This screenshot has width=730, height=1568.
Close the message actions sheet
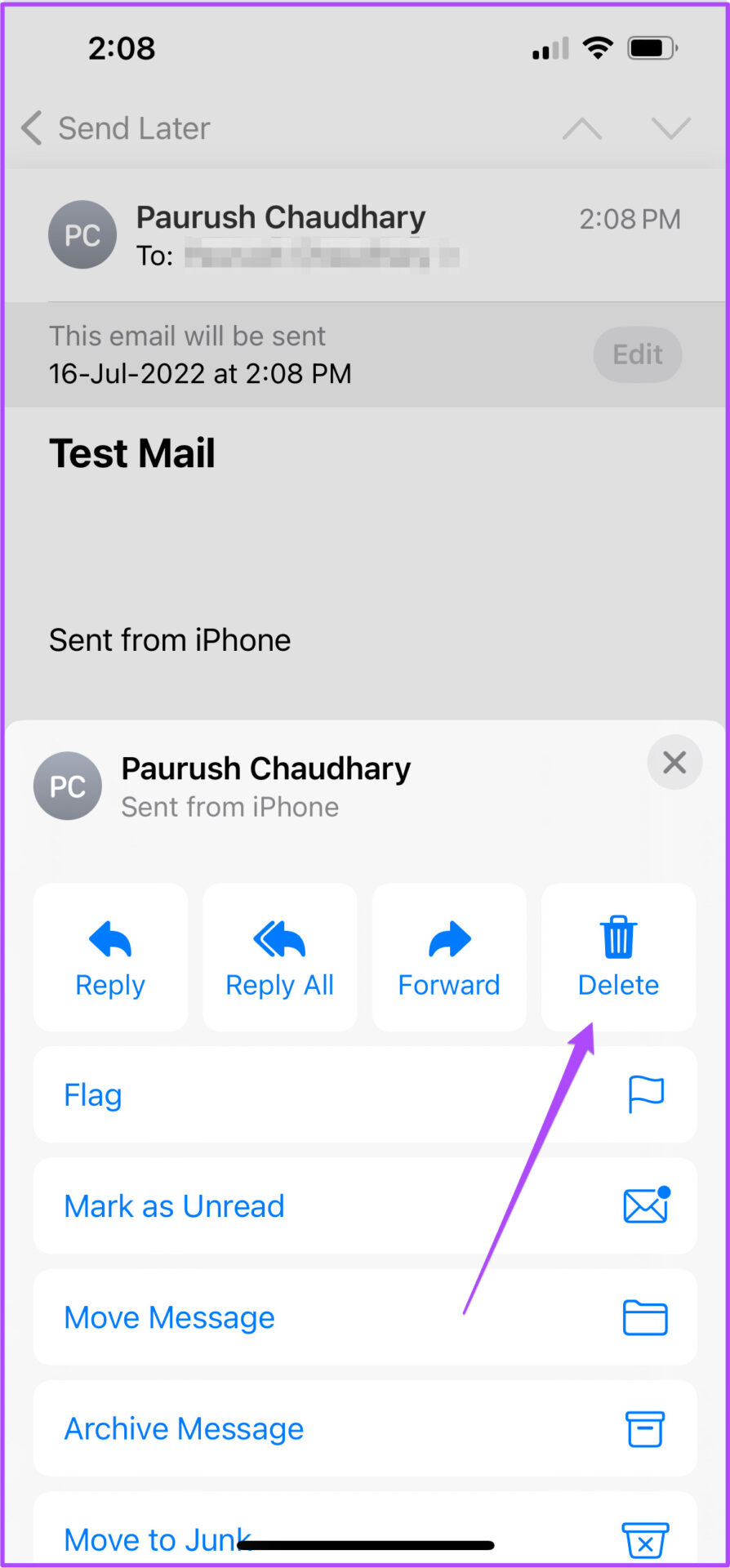[x=674, y=763]
